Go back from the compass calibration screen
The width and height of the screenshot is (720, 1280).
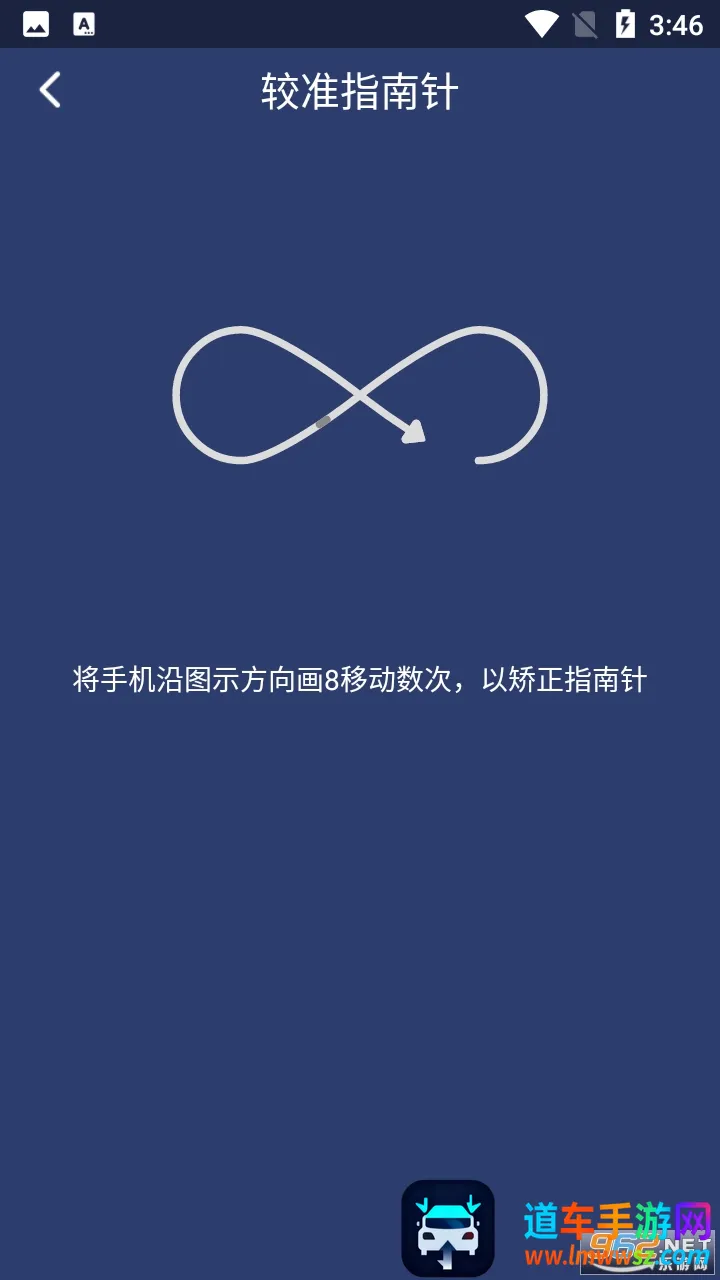[x=50, y=90]
